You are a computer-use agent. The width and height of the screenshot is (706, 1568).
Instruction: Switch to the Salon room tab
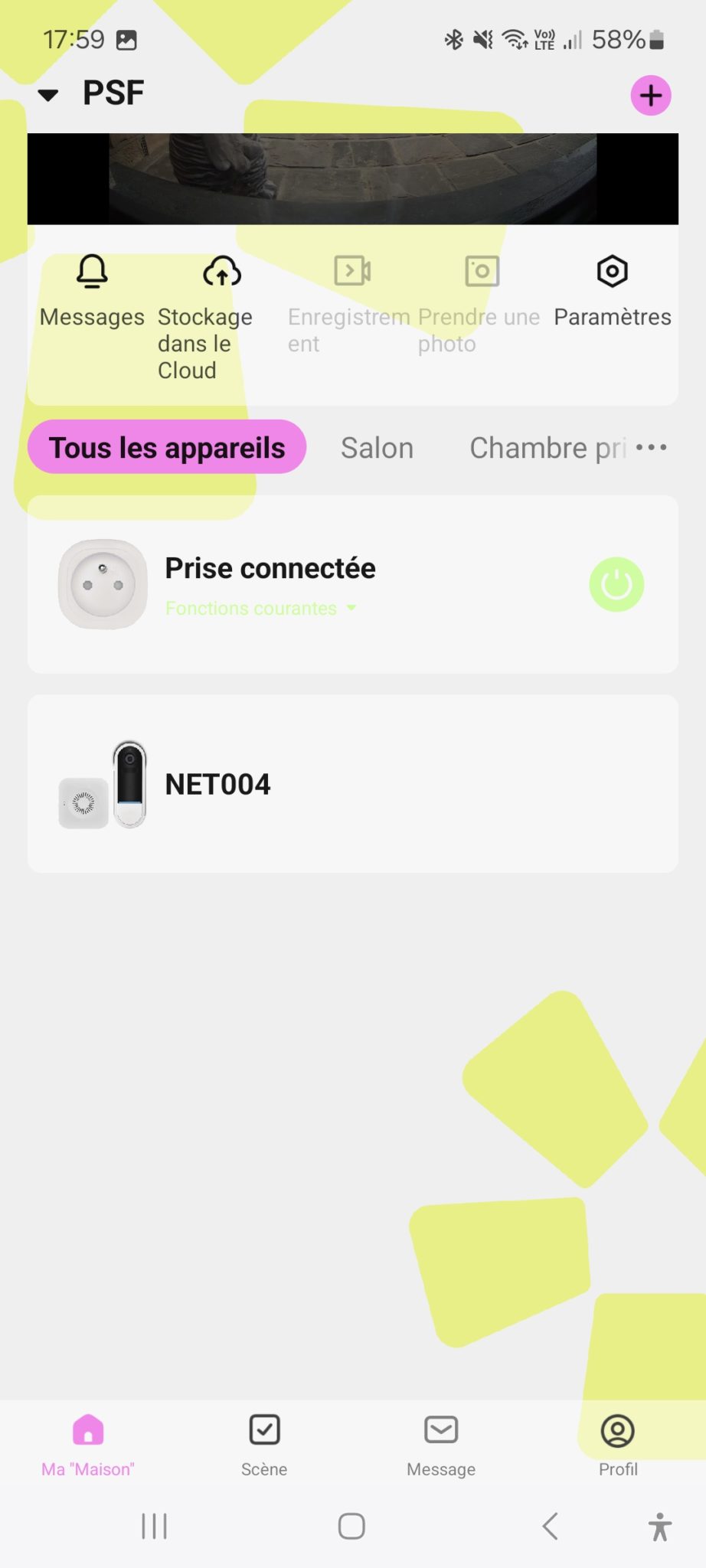377,448
